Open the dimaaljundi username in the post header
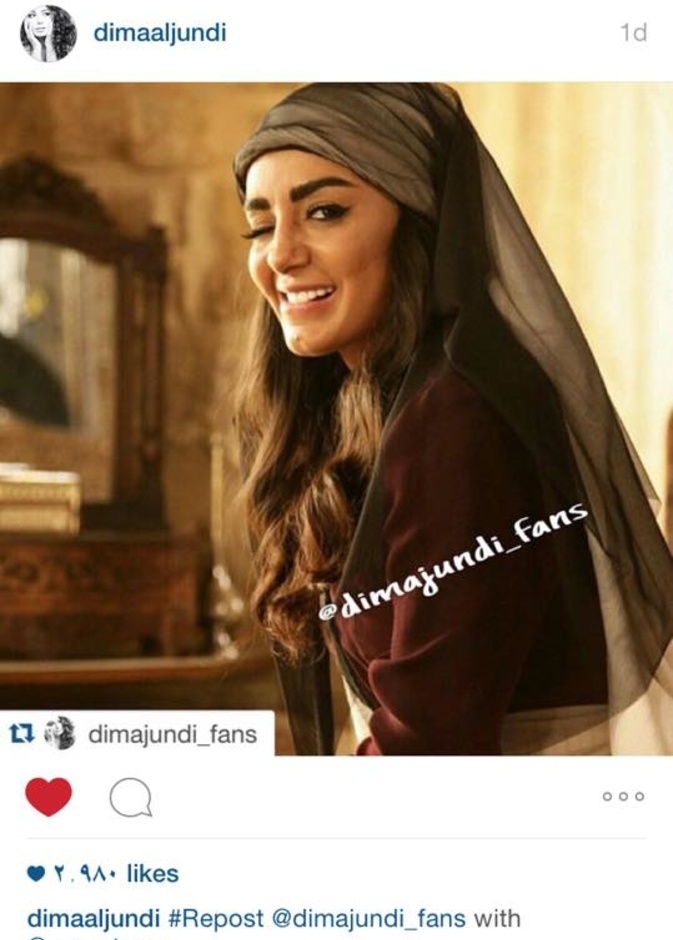673x940 pixels. click(x=160, y=33)
